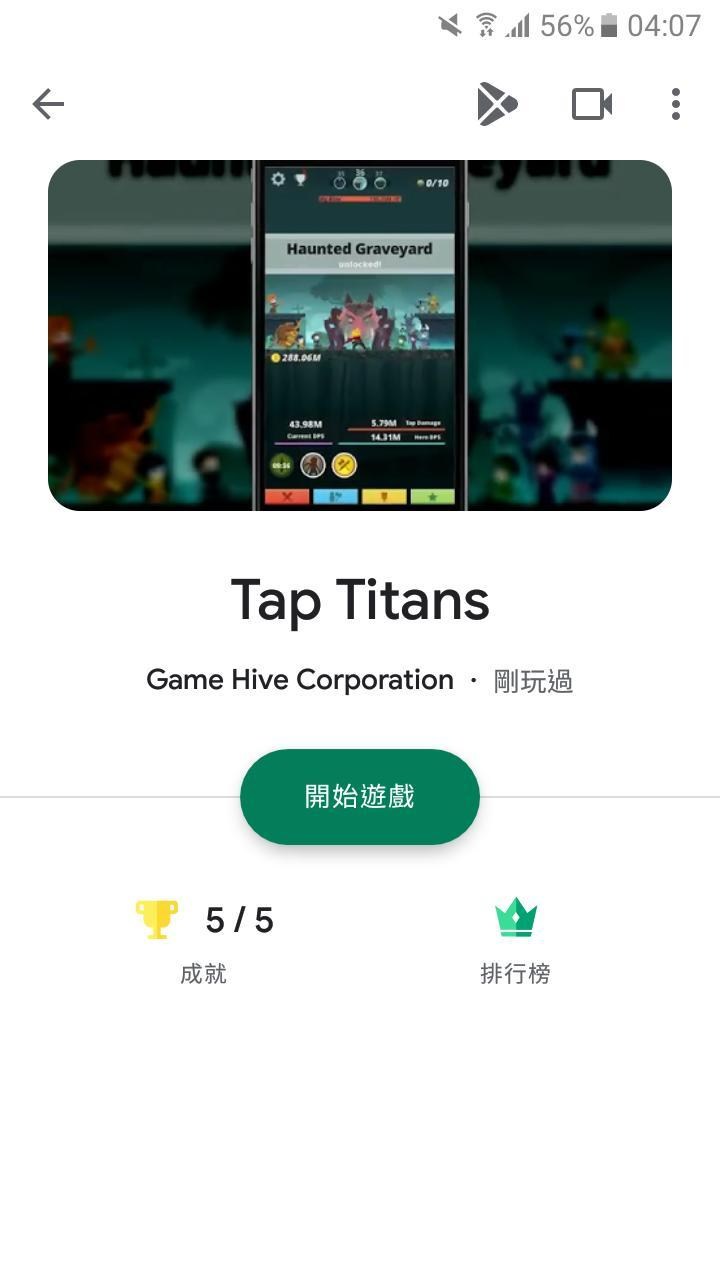Click the Google Play logo icon
The height and width of the screenshot is (1280, 720).
[x=497, y=103]
